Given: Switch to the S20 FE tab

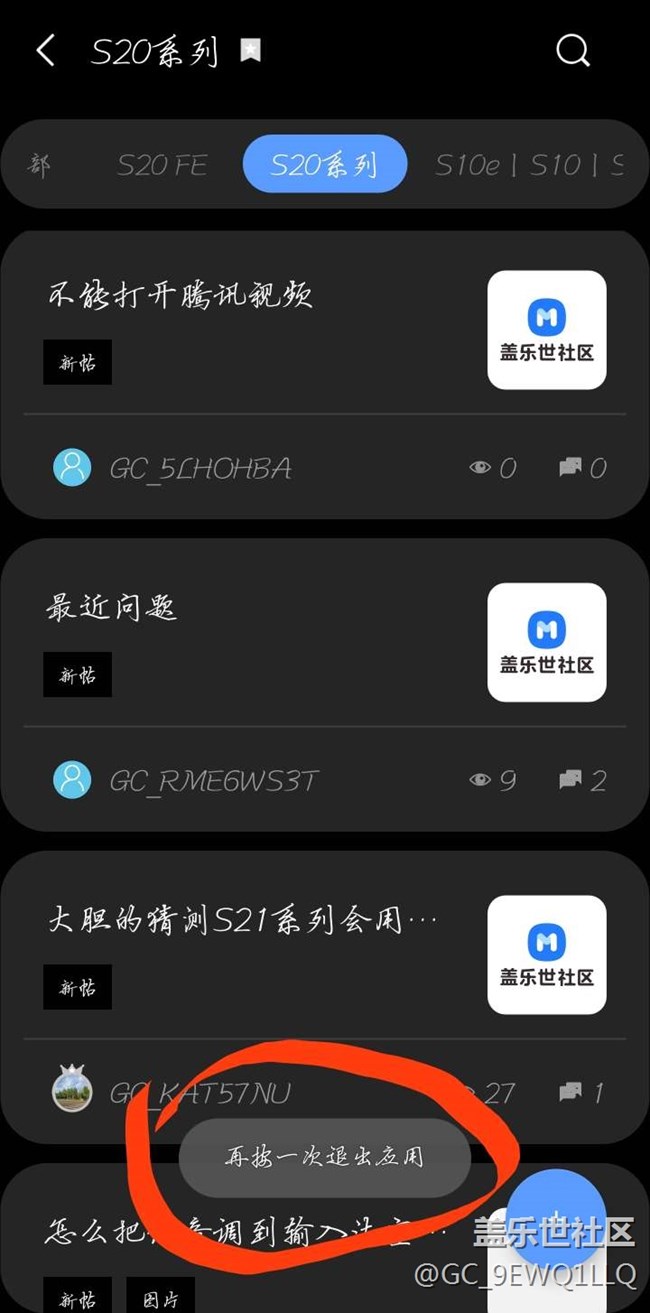Looking at the screenshot, I should 162,165.
